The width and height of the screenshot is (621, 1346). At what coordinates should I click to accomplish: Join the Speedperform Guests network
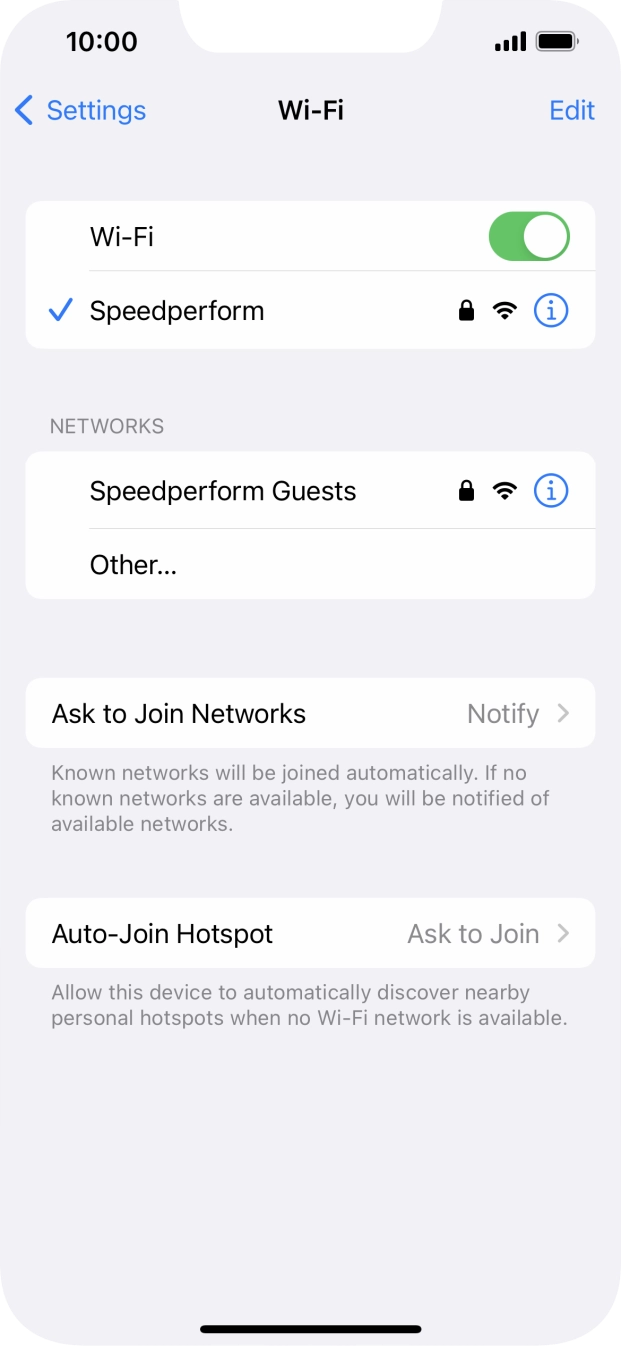(x=223, y=491)
